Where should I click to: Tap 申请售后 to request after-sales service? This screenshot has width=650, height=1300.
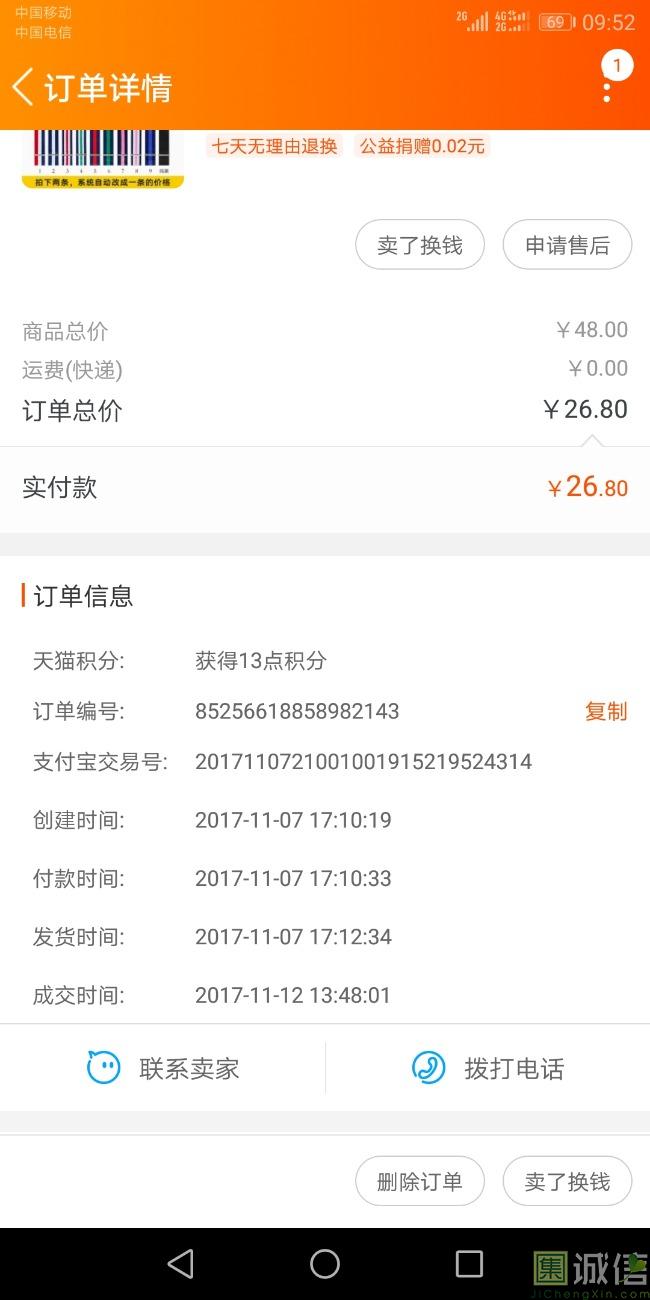click(x=567, y=245)
